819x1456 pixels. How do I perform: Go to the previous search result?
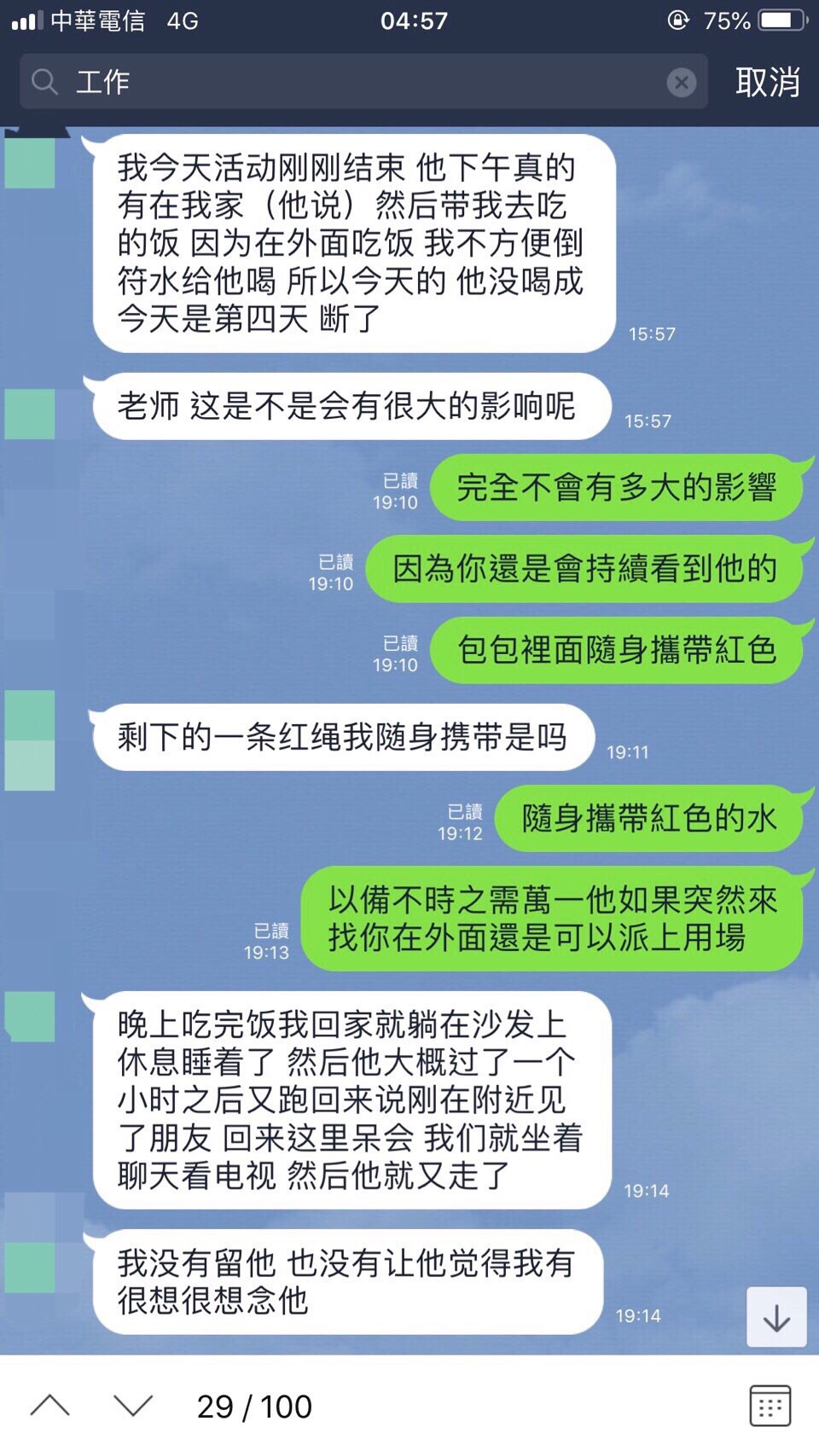click(50, 1406)
